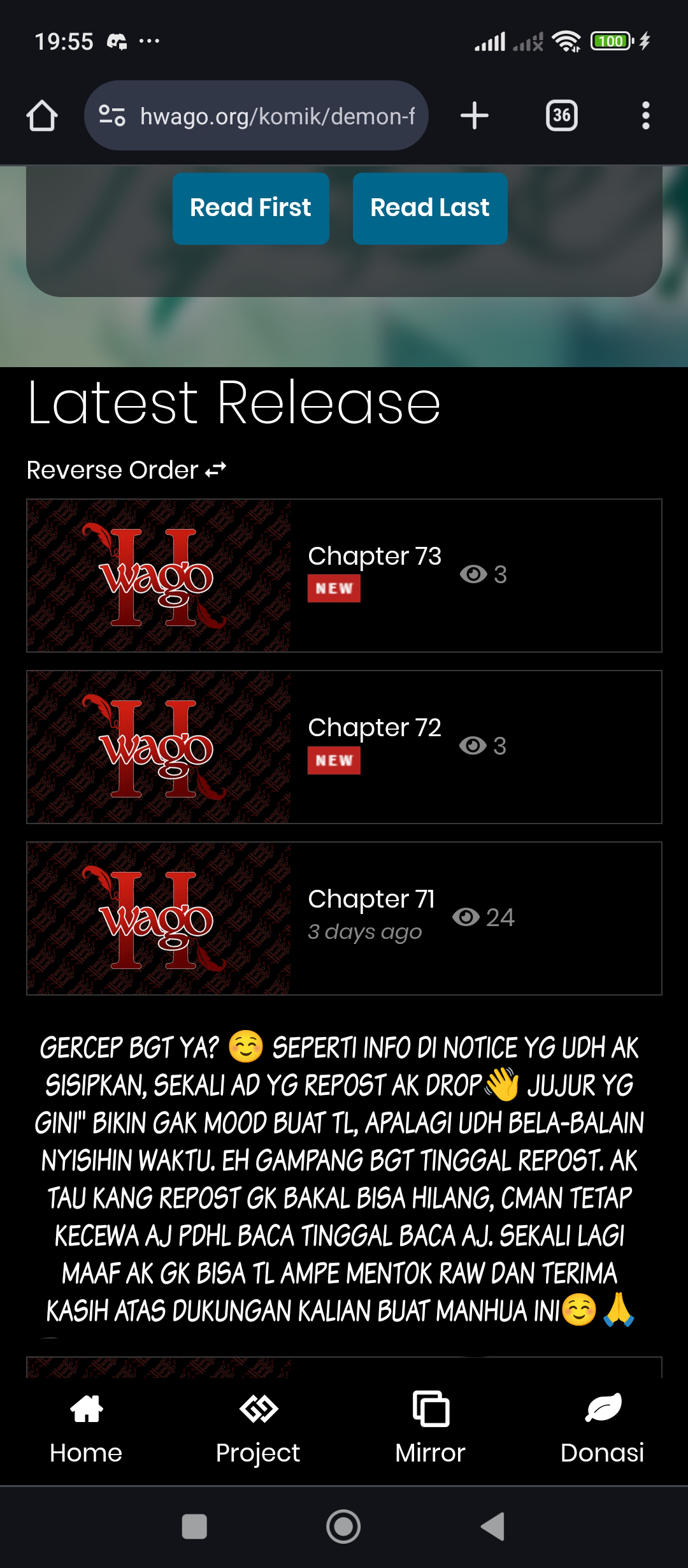
Task: Open Chapter 71 from 3 days ago
Action: click(x=371, y=899)
